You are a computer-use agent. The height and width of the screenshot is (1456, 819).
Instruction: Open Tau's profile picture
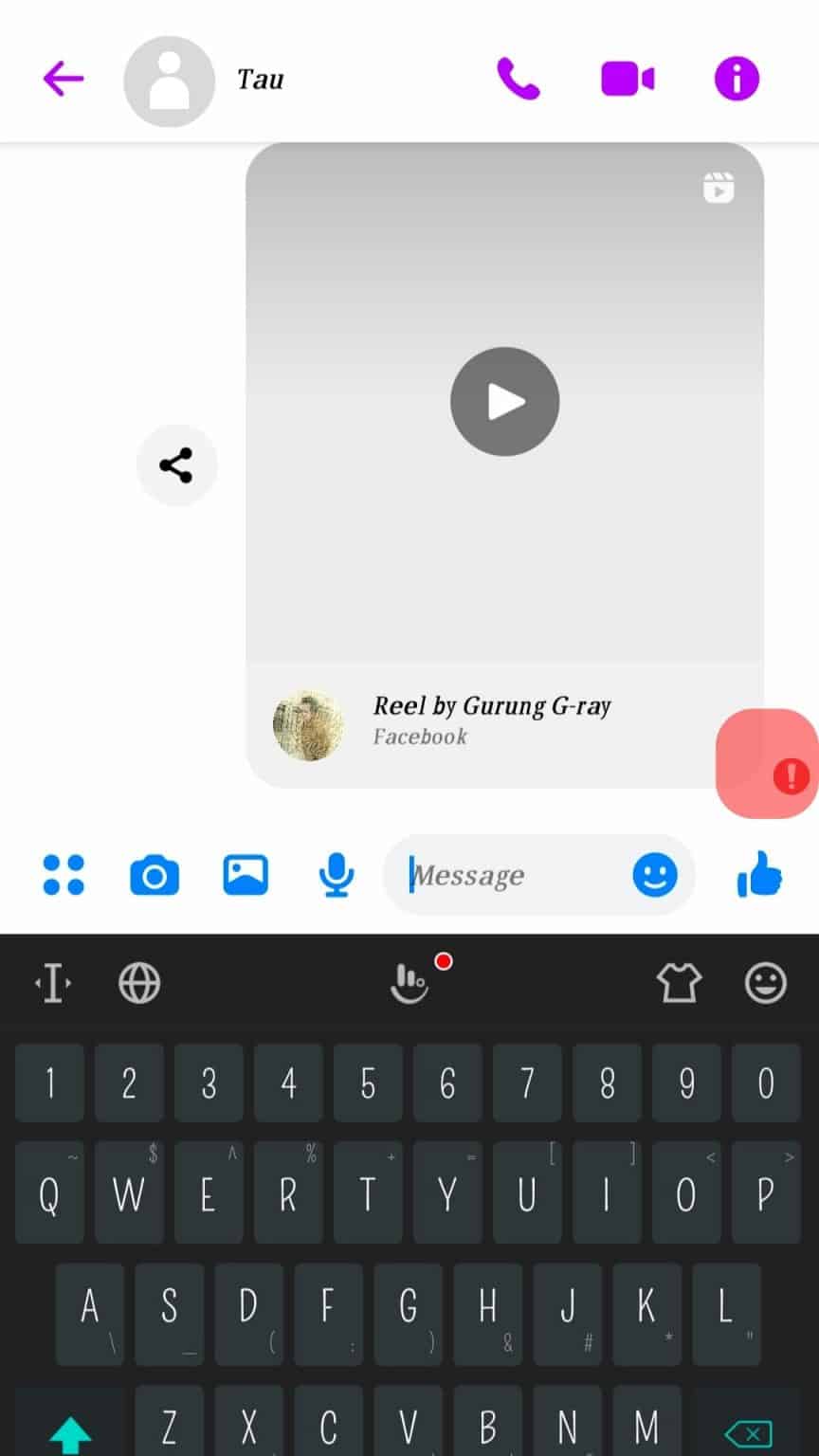(169, 81)
